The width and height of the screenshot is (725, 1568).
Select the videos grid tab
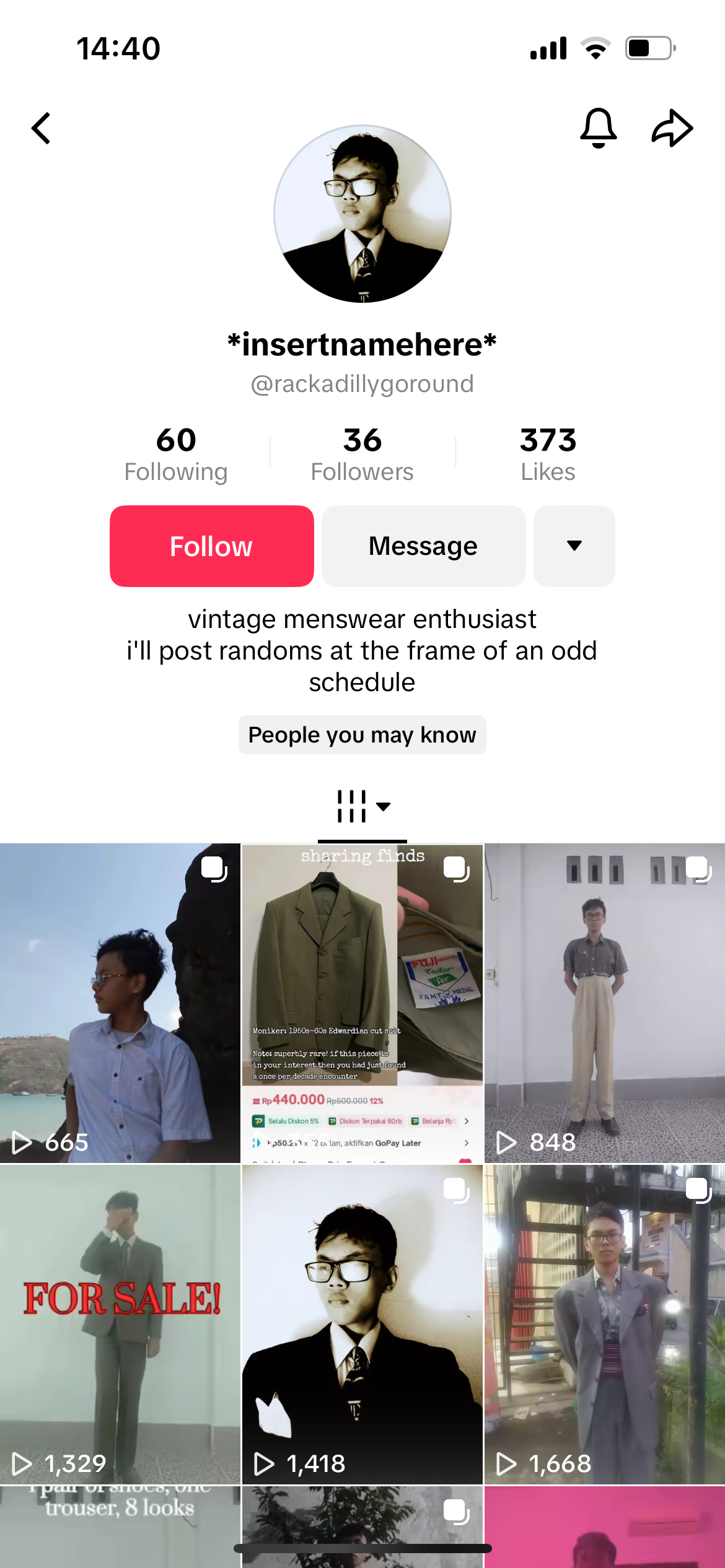point(362,806)
